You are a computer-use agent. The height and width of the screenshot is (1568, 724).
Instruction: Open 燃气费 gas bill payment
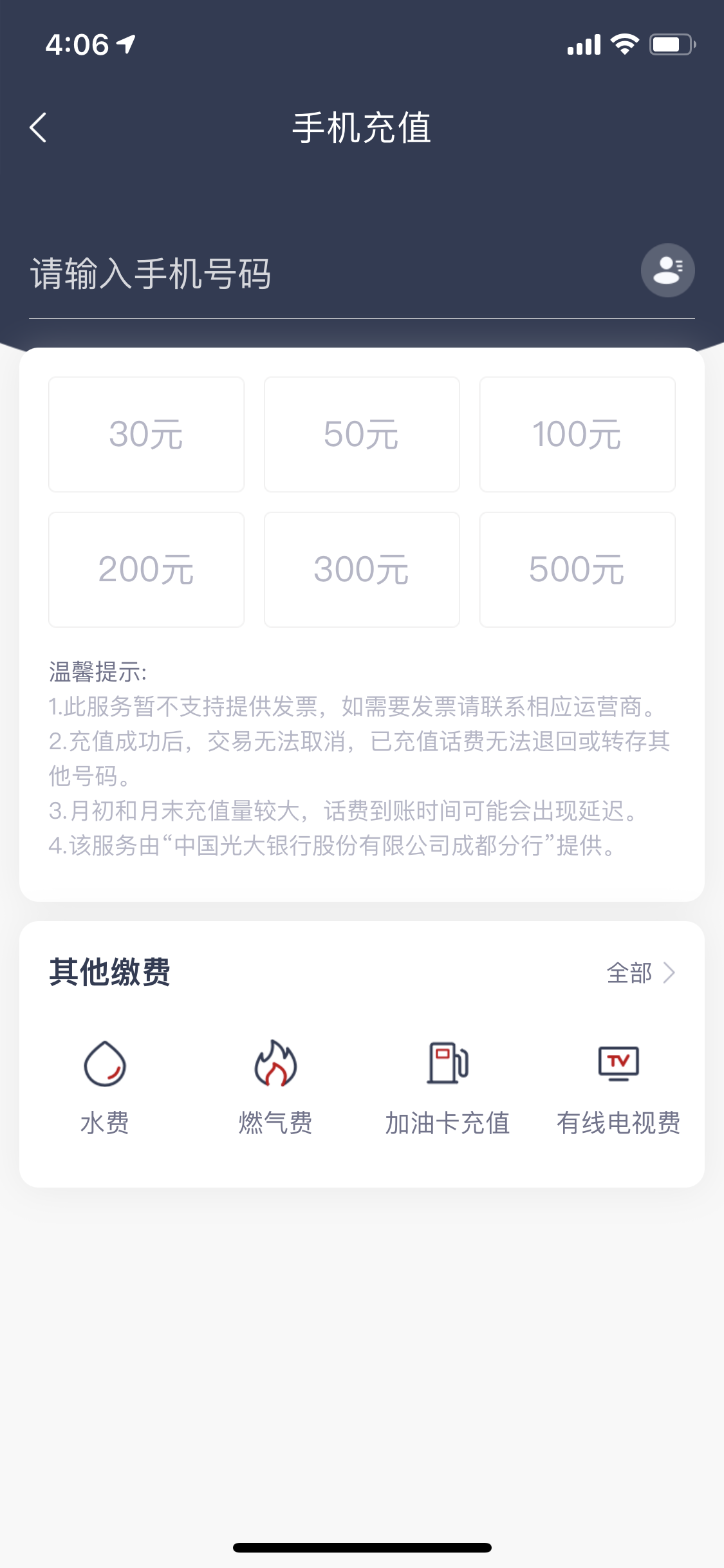(275, 1088)
